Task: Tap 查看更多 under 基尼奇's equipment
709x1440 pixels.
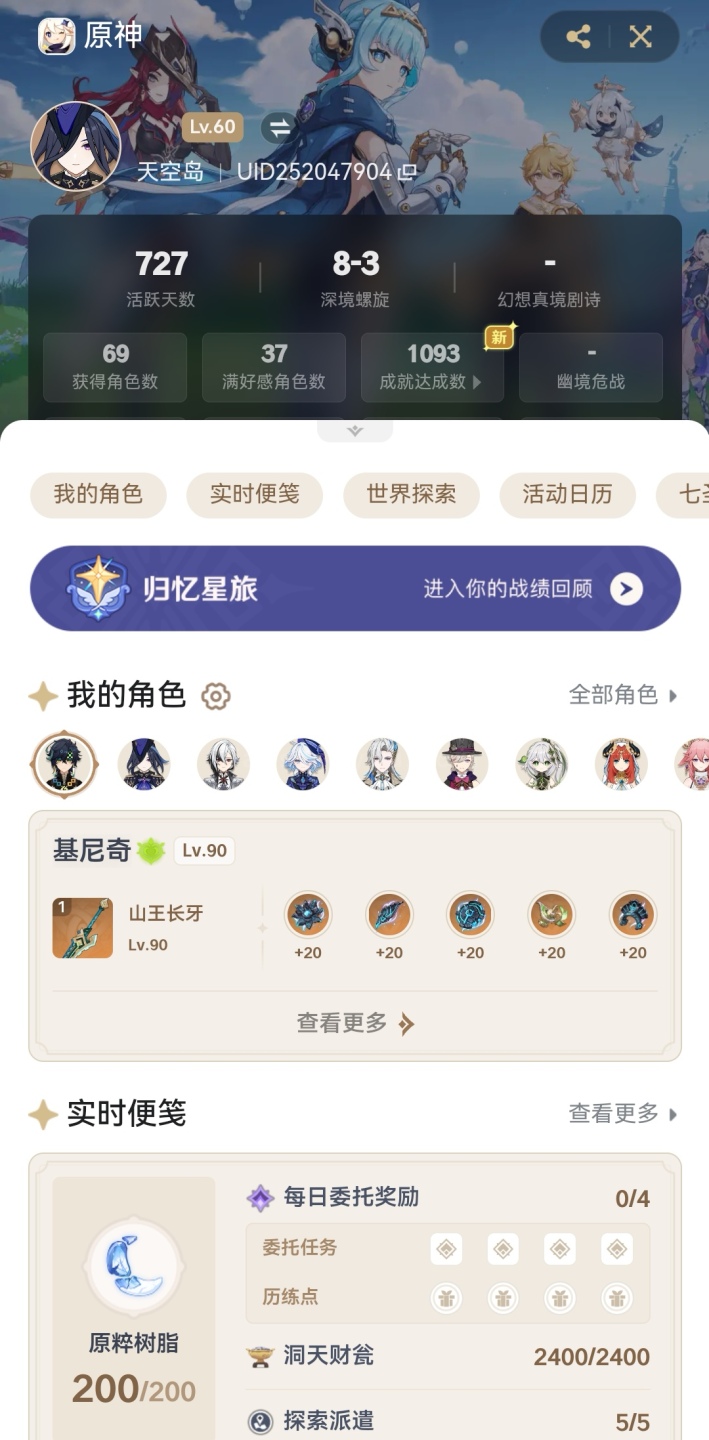Action: [355, 1023]
